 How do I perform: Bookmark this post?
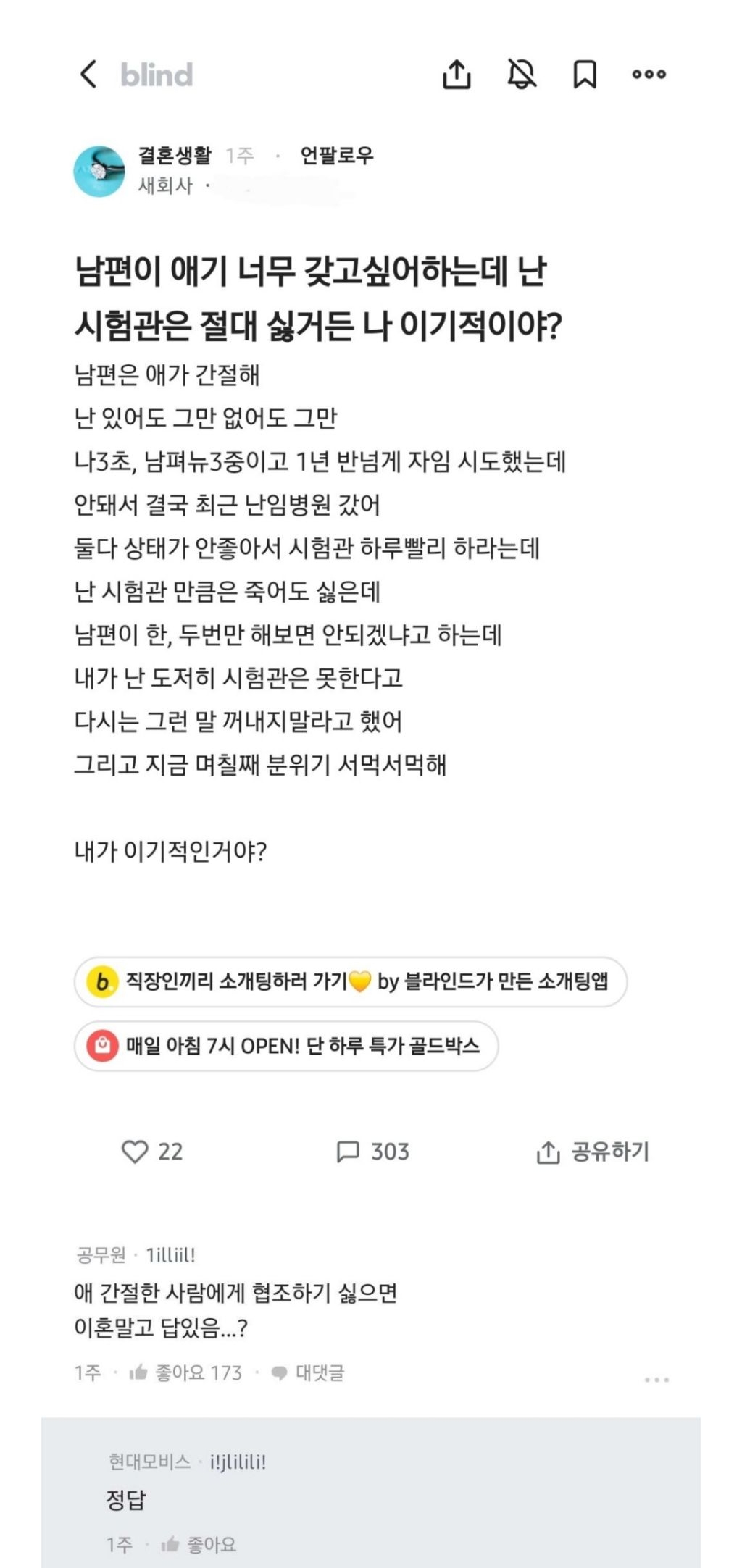(x=585, y=74)
